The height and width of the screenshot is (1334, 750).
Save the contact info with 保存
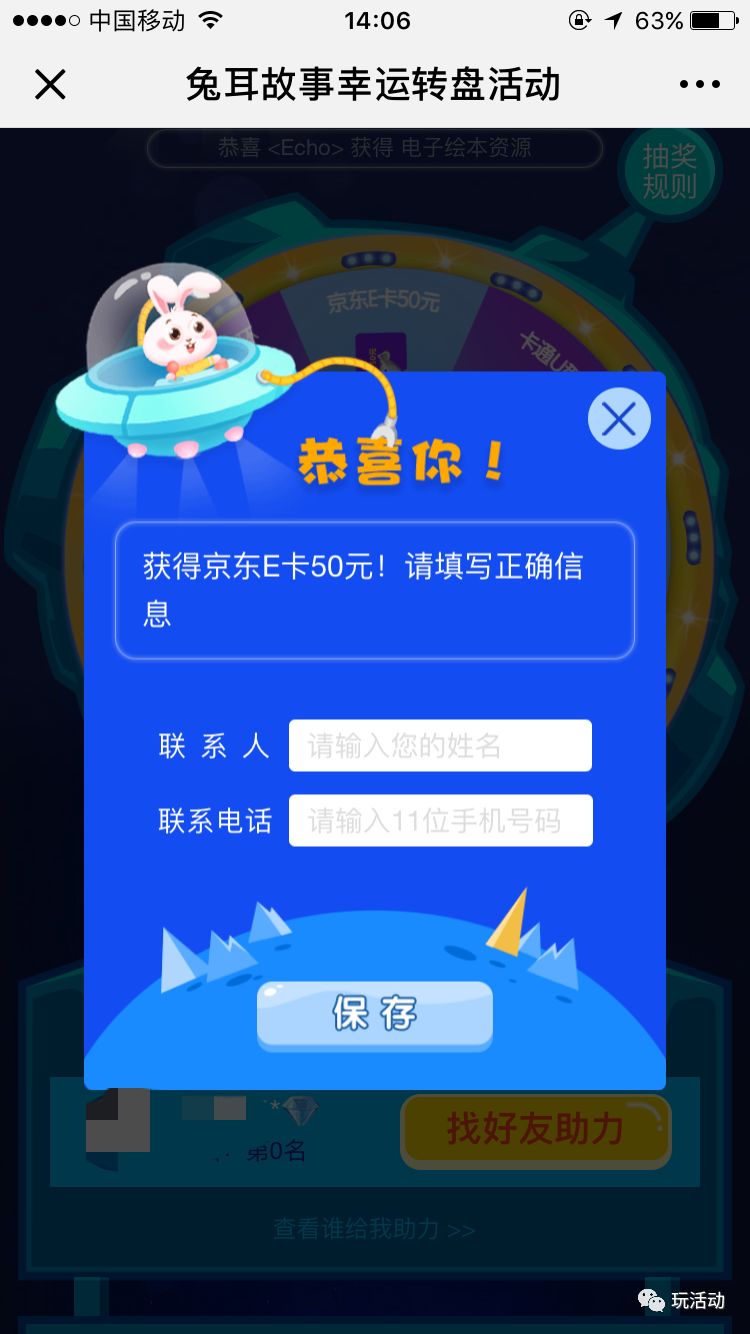[x=375, y=1014]
